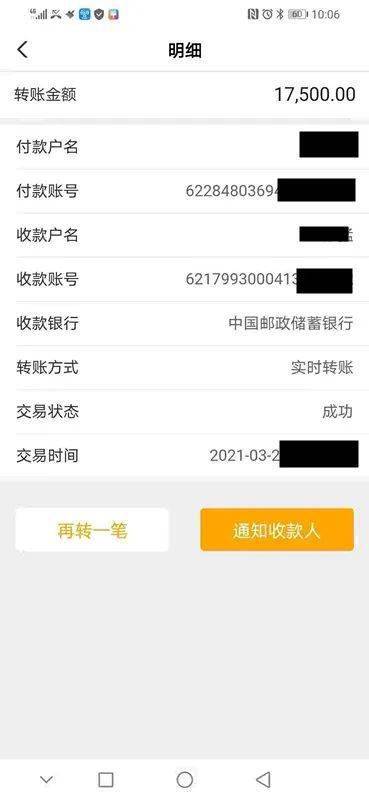Go back from the 明细 page
The width and height of the screenshot is (369, 800).
[x=22, y=50]
